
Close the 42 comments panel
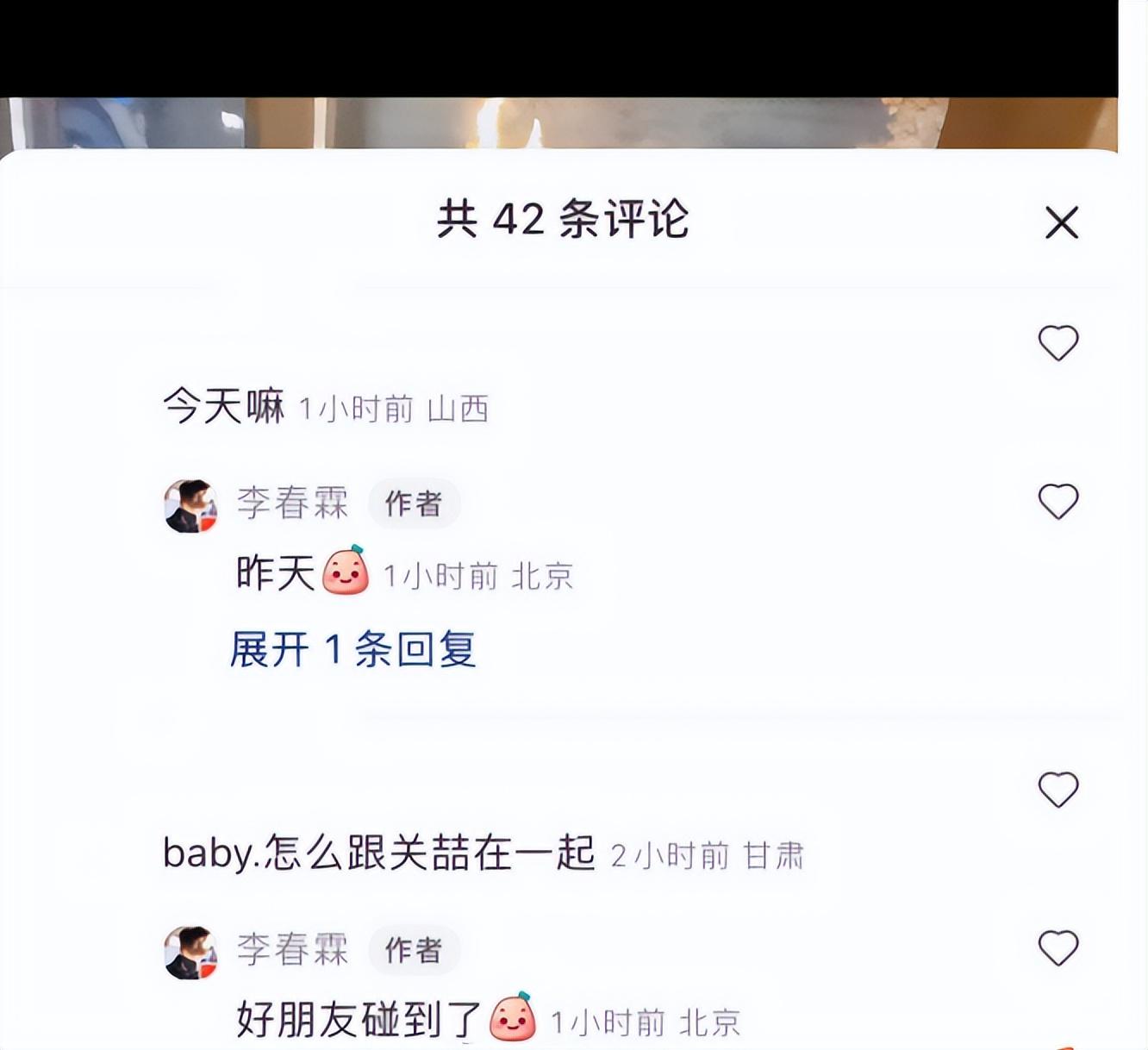pyautogui.click(x=1061, y=222)
